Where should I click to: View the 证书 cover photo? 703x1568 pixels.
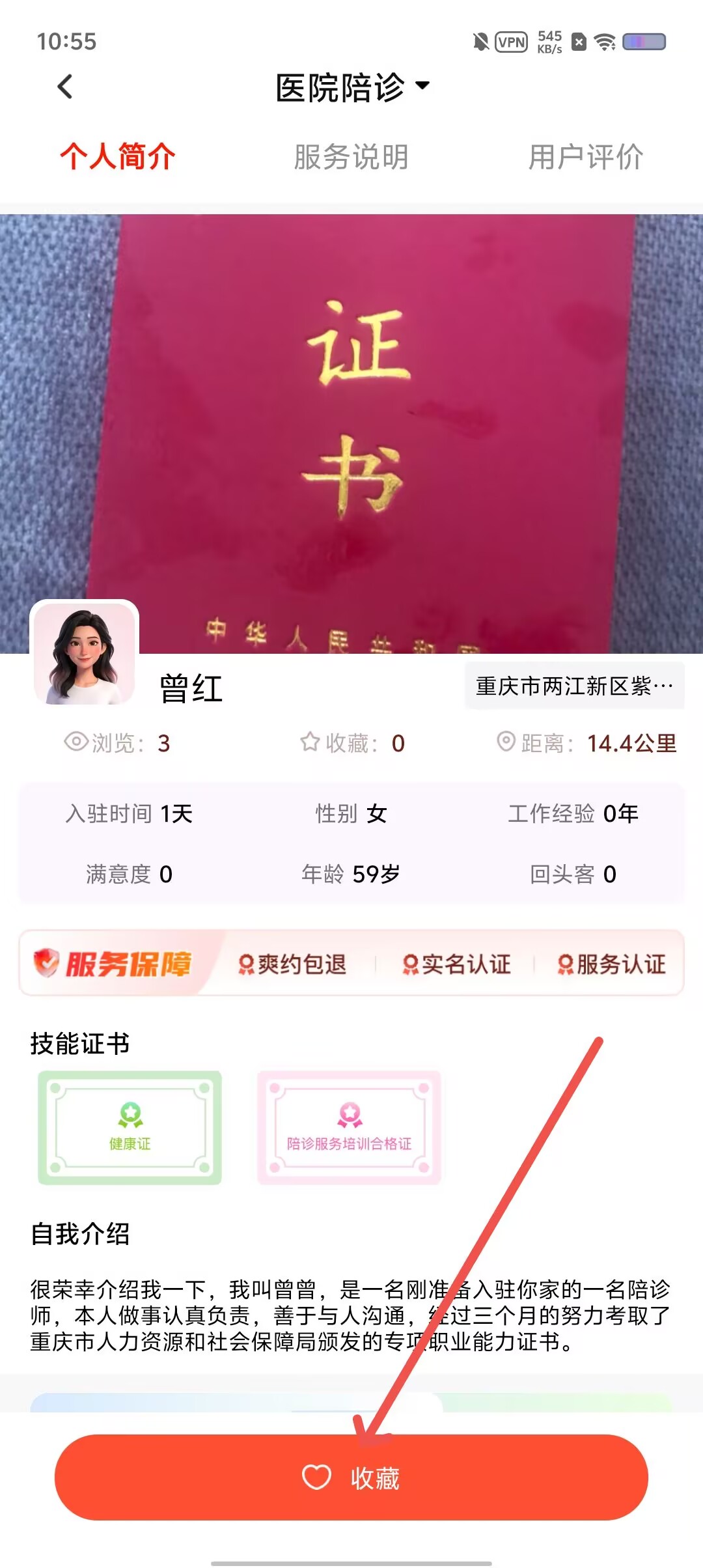tap(351, 433)
